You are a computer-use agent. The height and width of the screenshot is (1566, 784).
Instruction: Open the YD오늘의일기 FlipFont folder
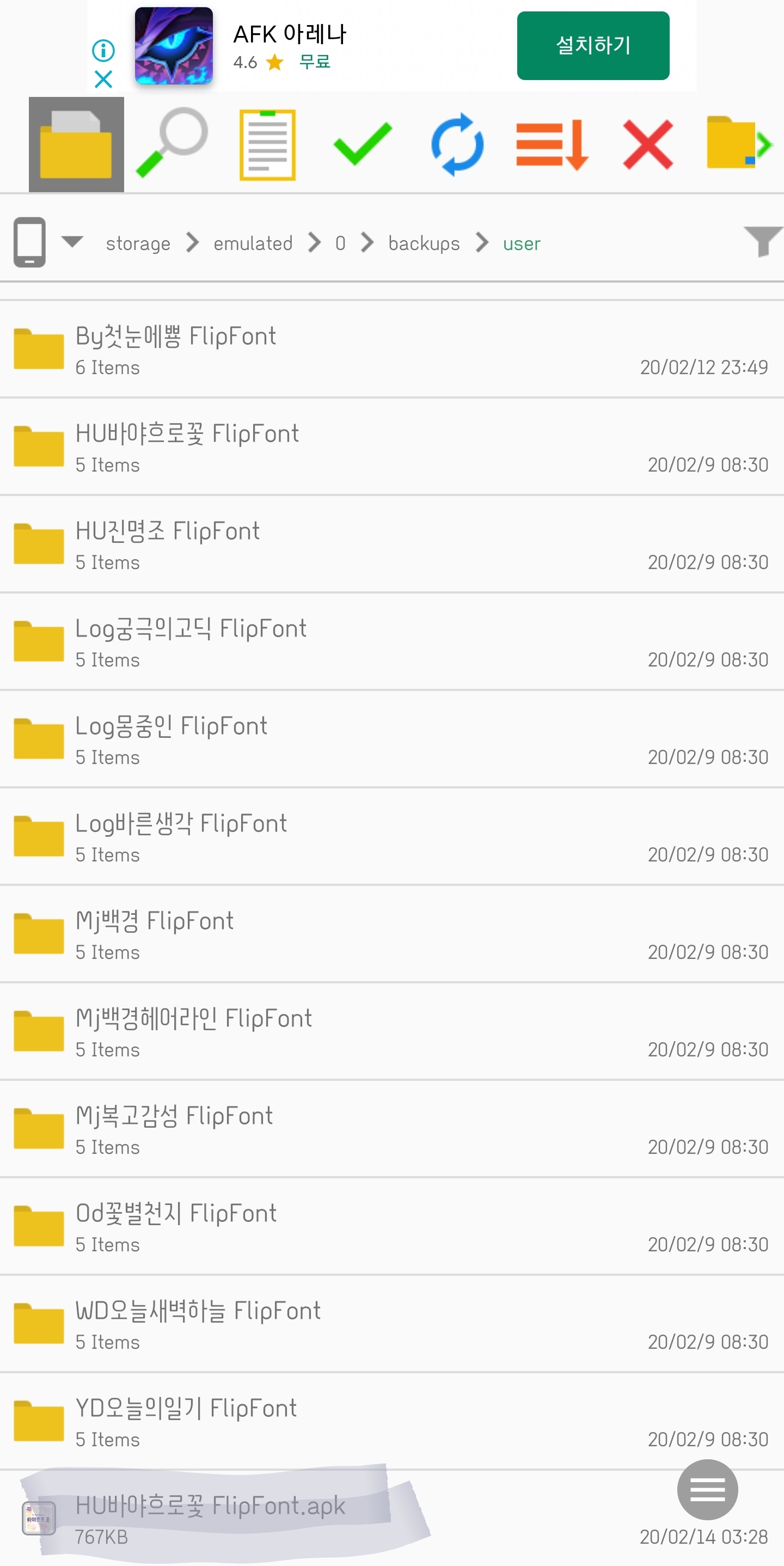click(392, 1421)
